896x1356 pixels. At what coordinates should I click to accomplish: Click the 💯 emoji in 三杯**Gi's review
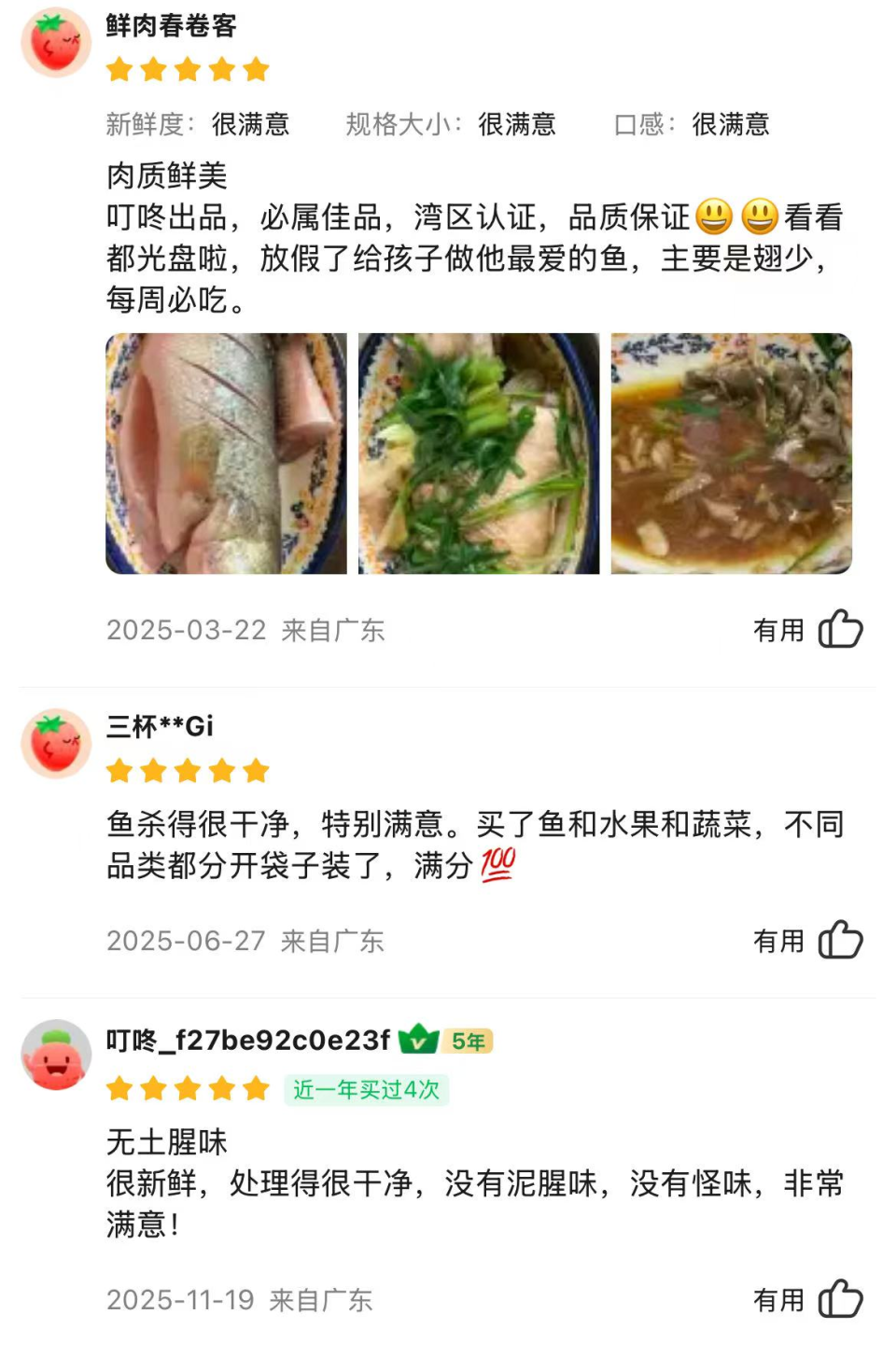(x=498, y=865)
